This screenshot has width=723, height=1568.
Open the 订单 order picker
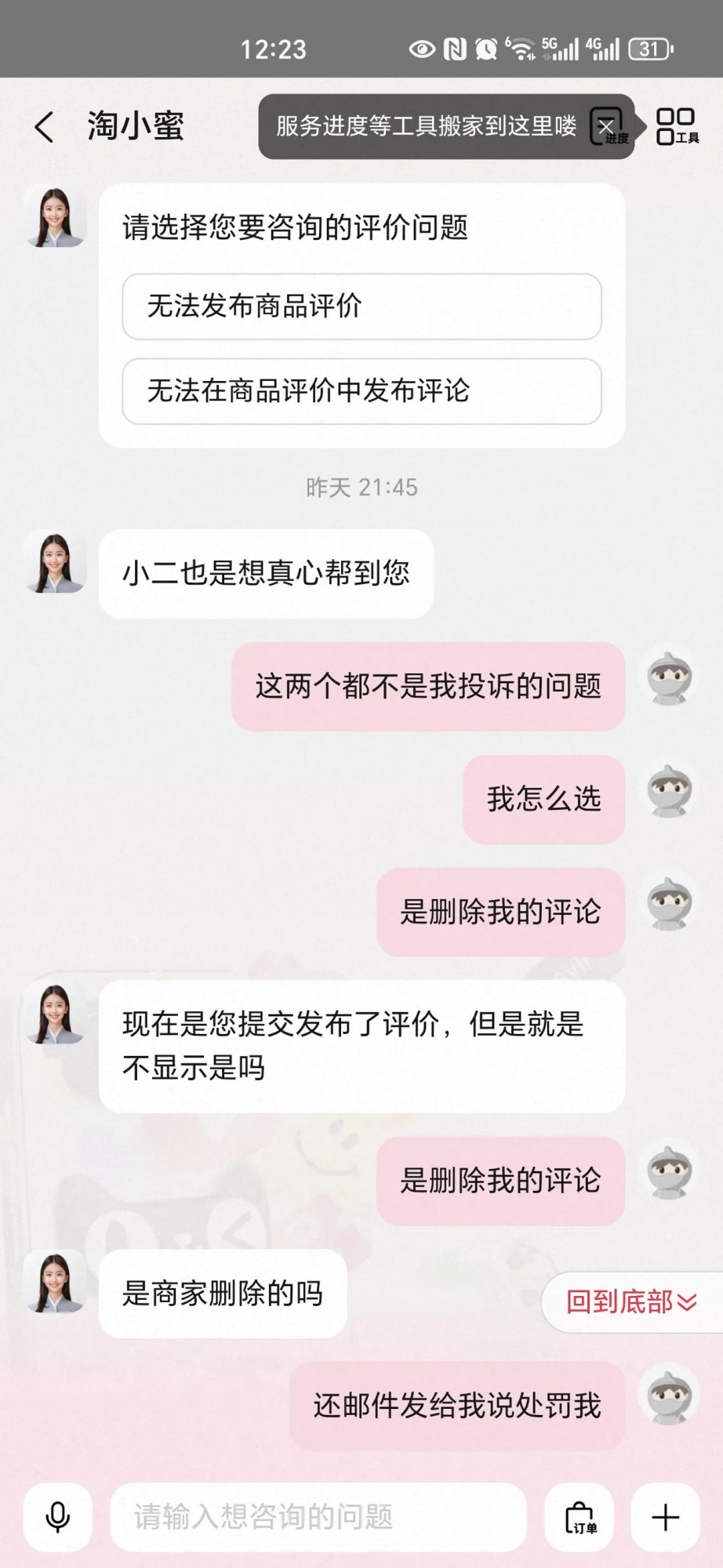point(579,1517)
